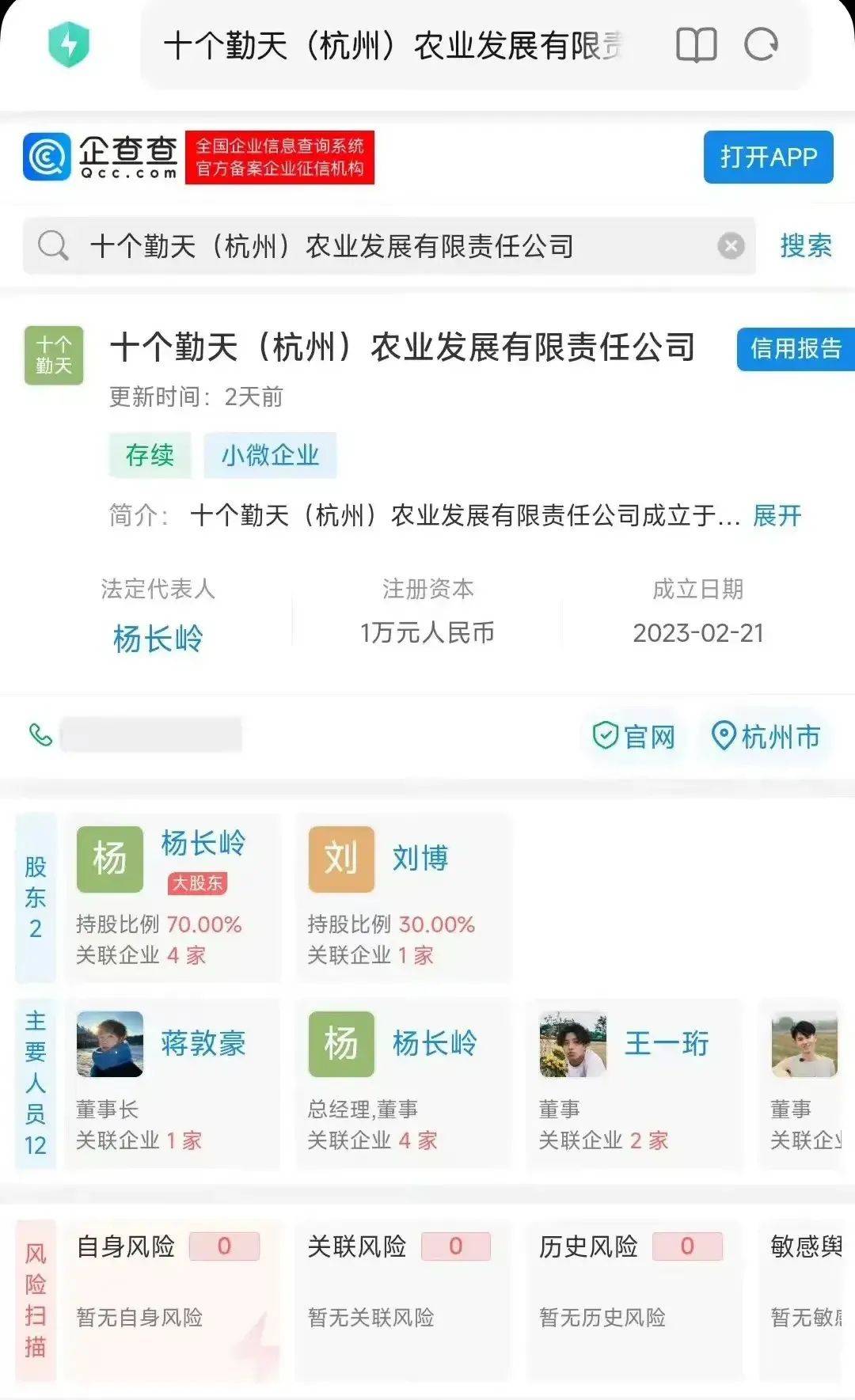Expand the company 简介 with 展开

tap(777, 516)
